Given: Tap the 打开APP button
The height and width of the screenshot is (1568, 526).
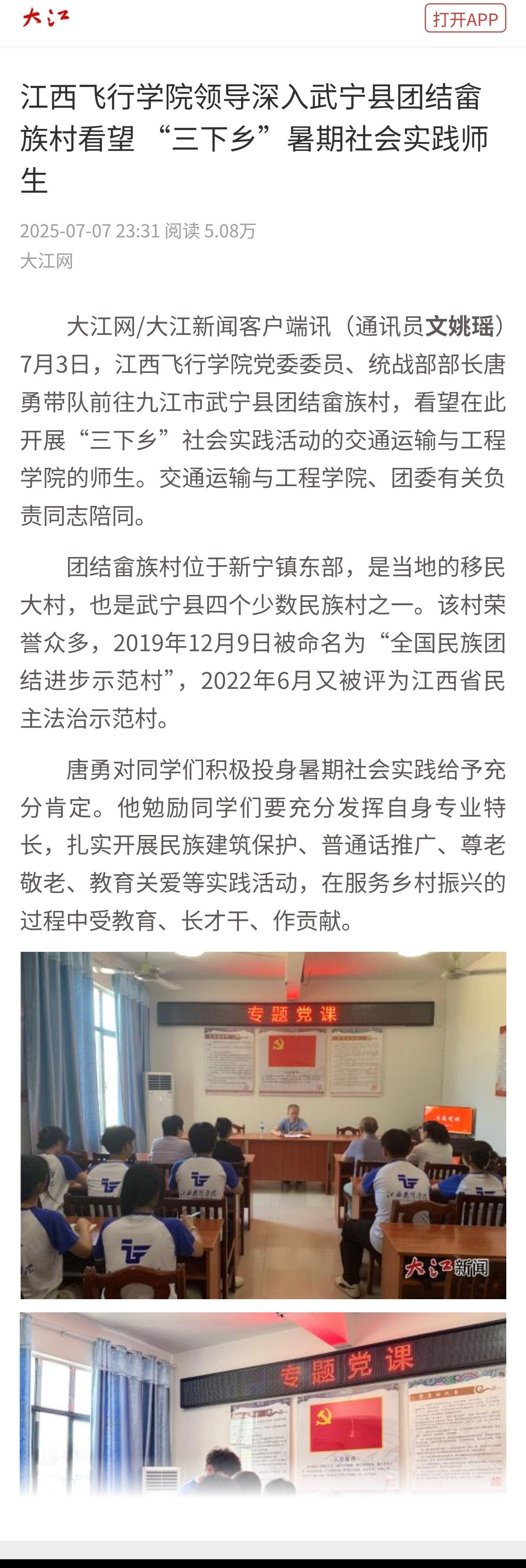Looking at the screenshot, I should (465, 18).
